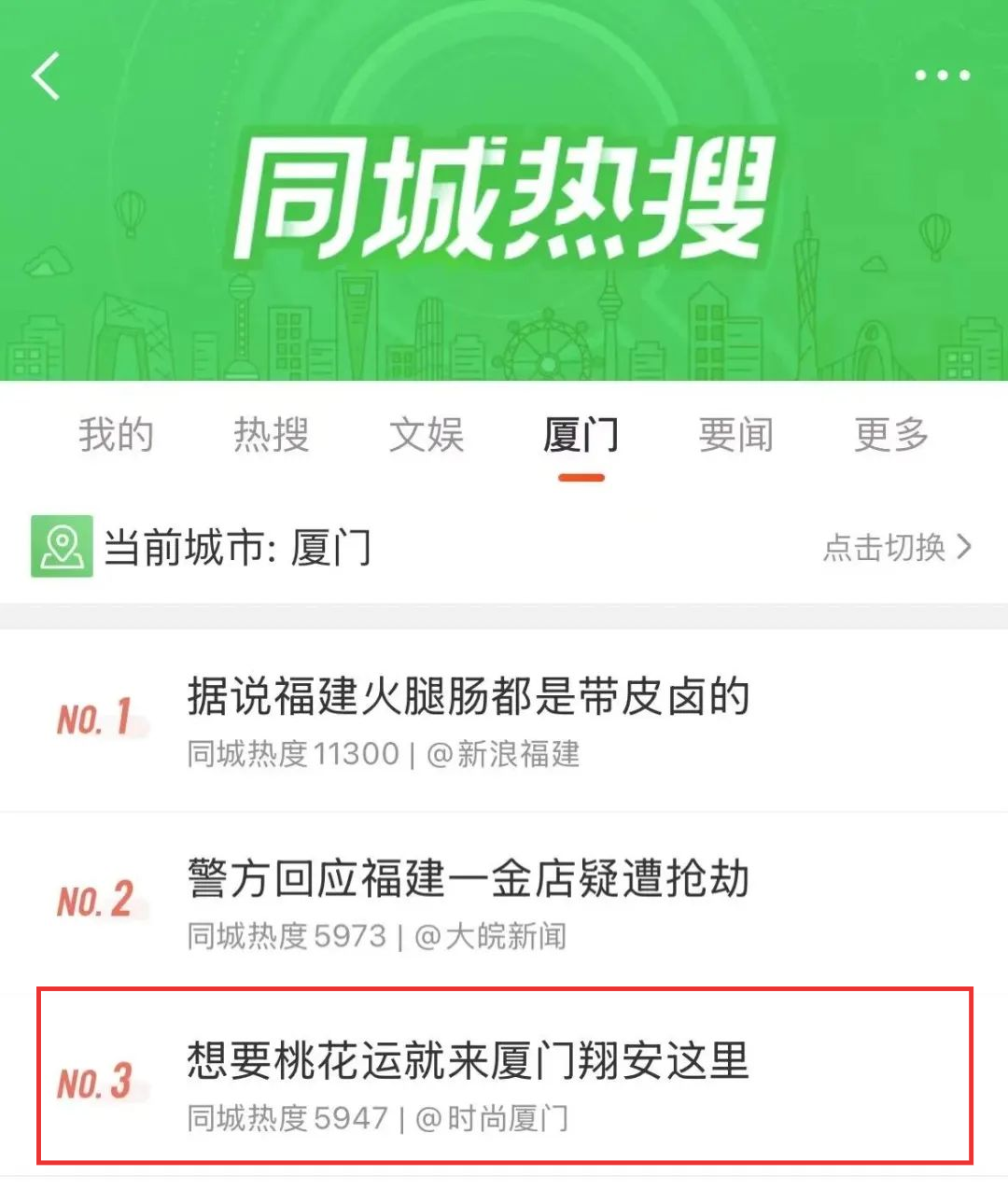The image size is (1008, 1189).
Task: Go back using the top-left arrow
Action: [x=46, y=76]
